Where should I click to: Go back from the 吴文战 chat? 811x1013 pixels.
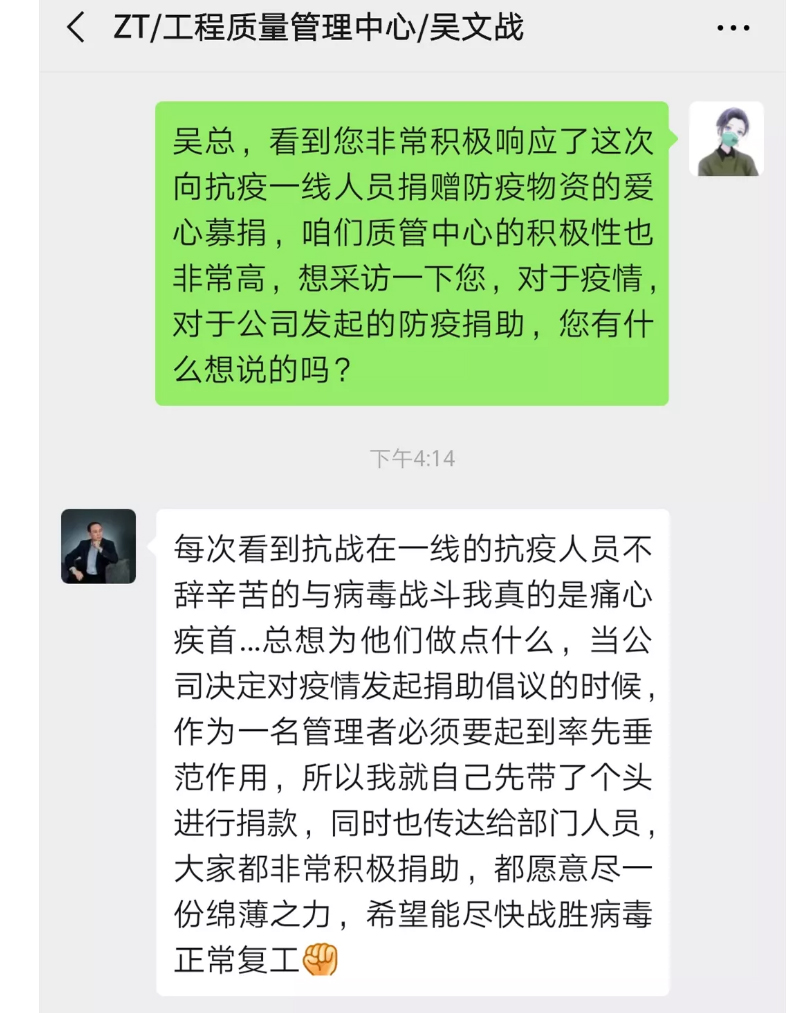click(x=76, y=28)
